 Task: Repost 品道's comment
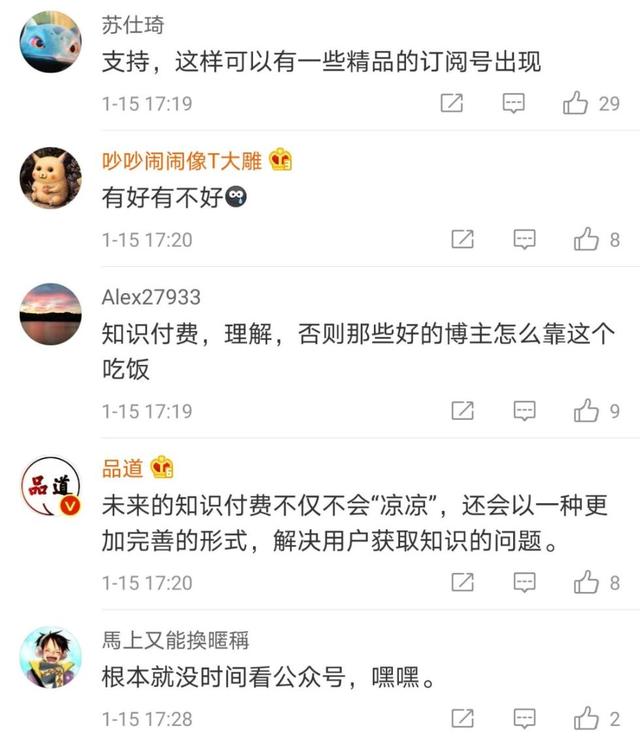(x=462, y=581)
